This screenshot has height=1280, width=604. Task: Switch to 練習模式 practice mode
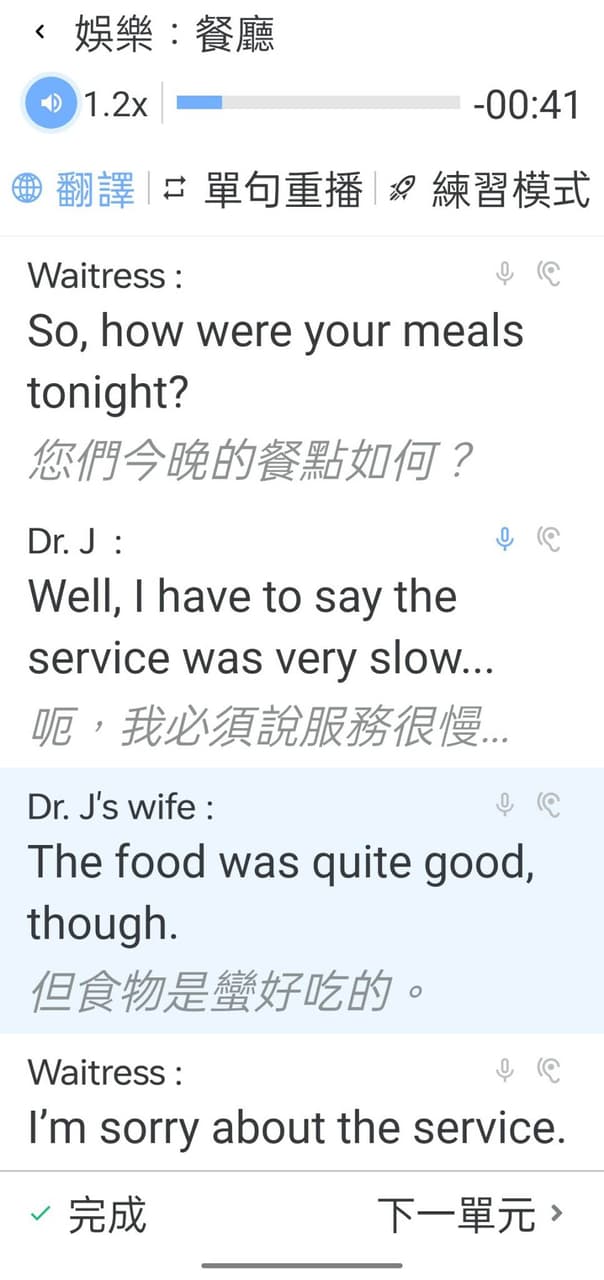(490, 189)
